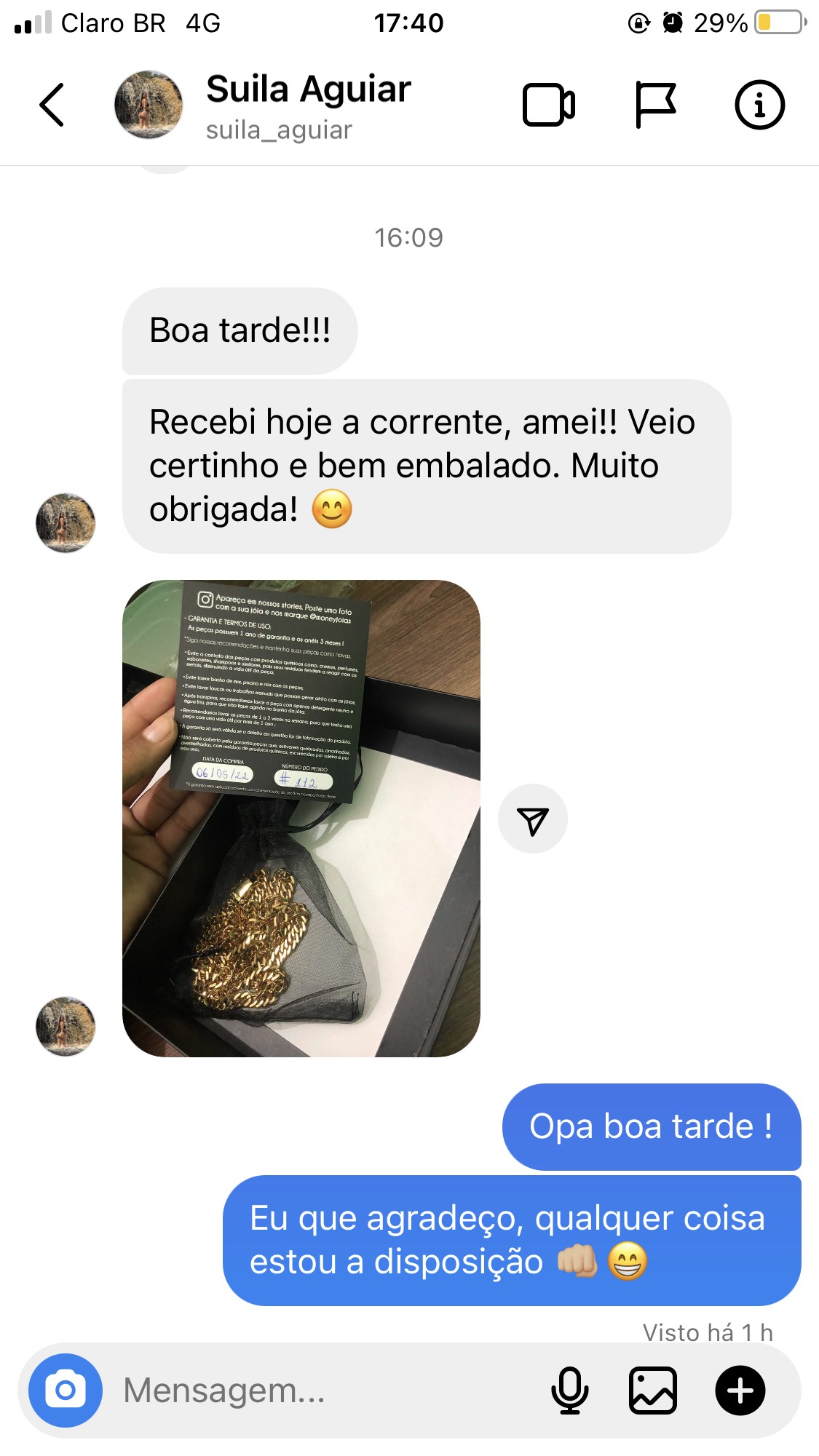Open the camera from the message bar
The image size is (819, 1456).
[x=66, y=1391]
